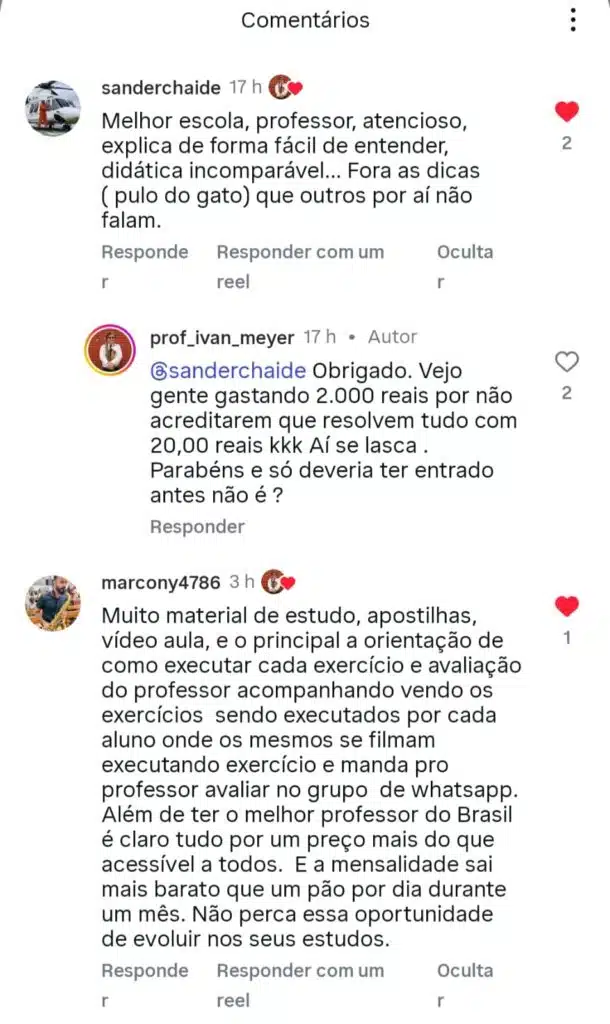Open marcony4786's profile picture
The height and width of the screenshot is (1024, 610).
tap(52, 602)
